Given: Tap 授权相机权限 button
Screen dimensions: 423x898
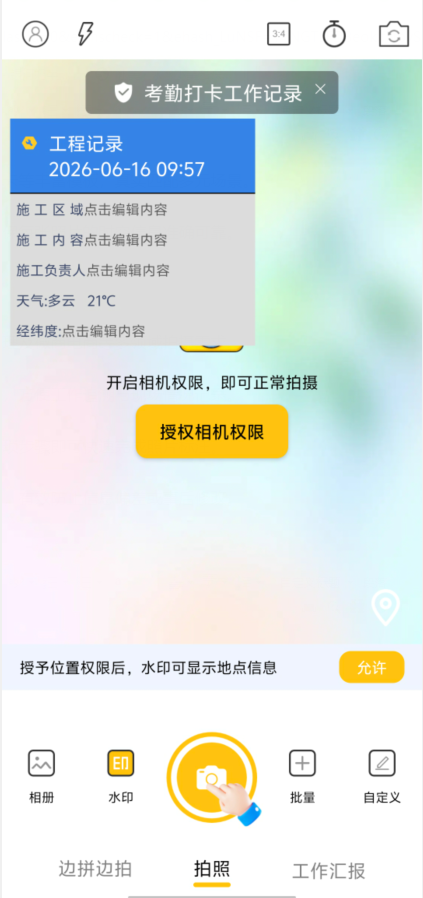Looking at the screenshot, I should coord(212,432).
